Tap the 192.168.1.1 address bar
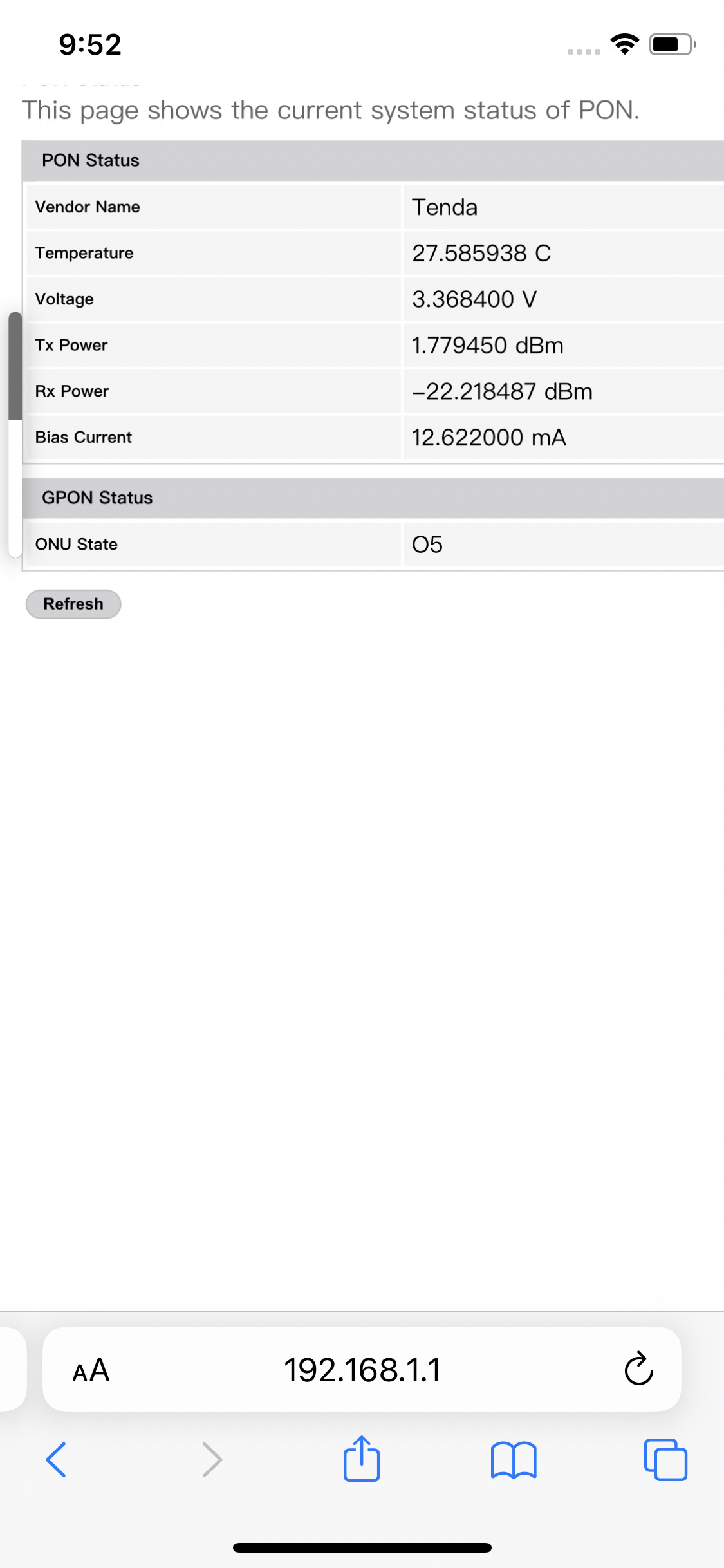This screenshot has width=724, height=1568. 362,1370
